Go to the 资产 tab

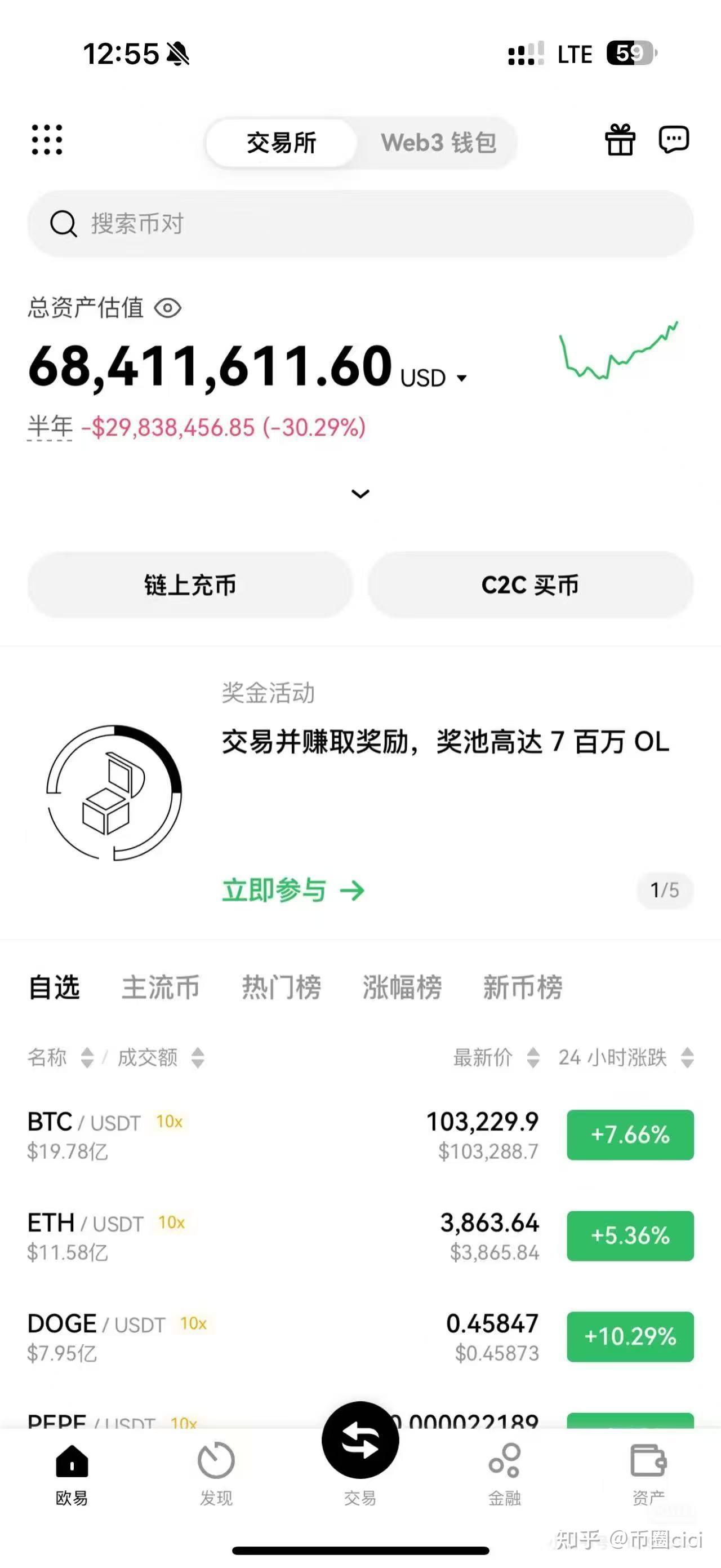[648, 1473]
